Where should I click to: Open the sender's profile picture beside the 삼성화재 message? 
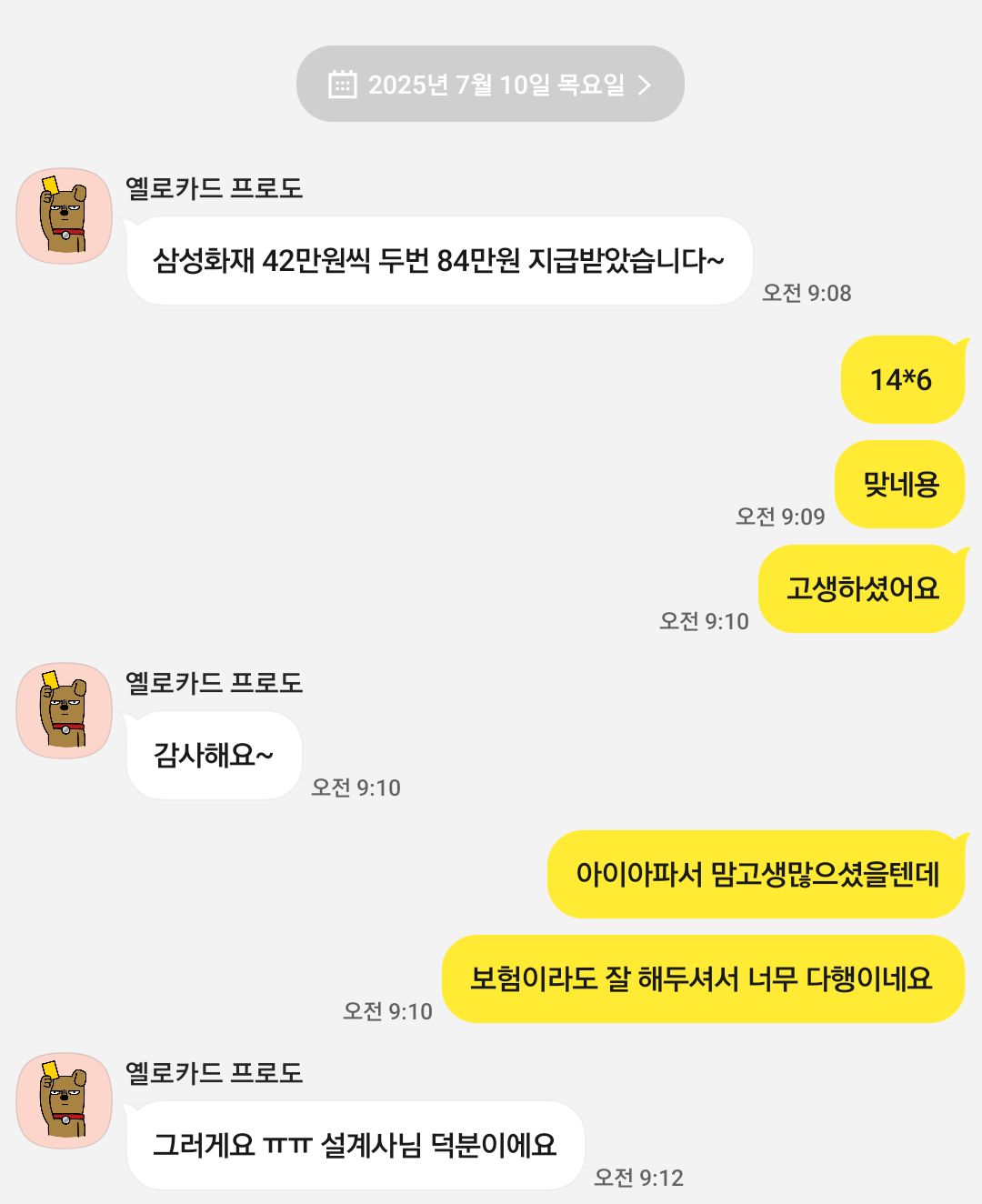(x=65, y=216)
